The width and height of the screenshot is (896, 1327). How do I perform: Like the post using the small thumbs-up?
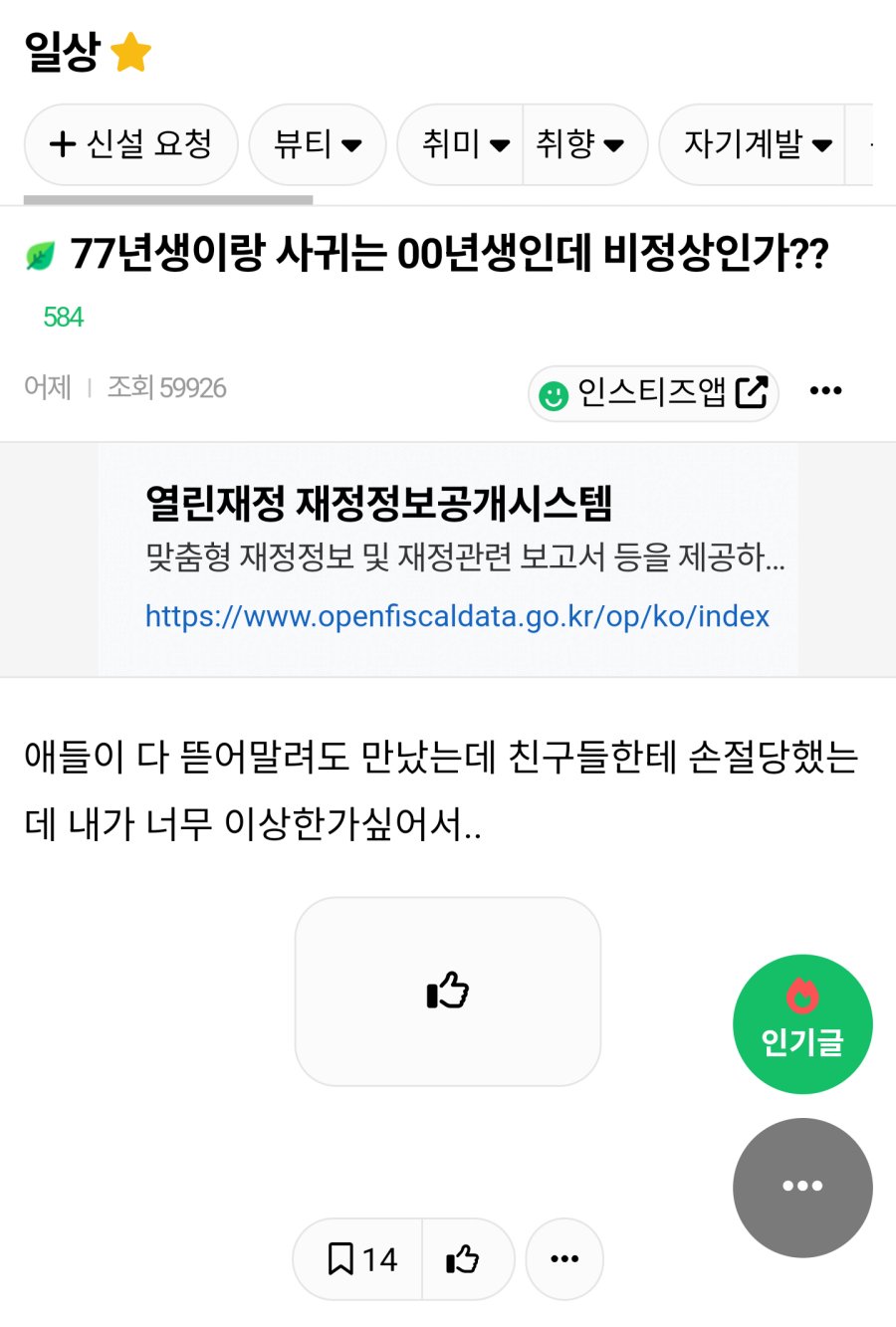(x=463, y=1259)
